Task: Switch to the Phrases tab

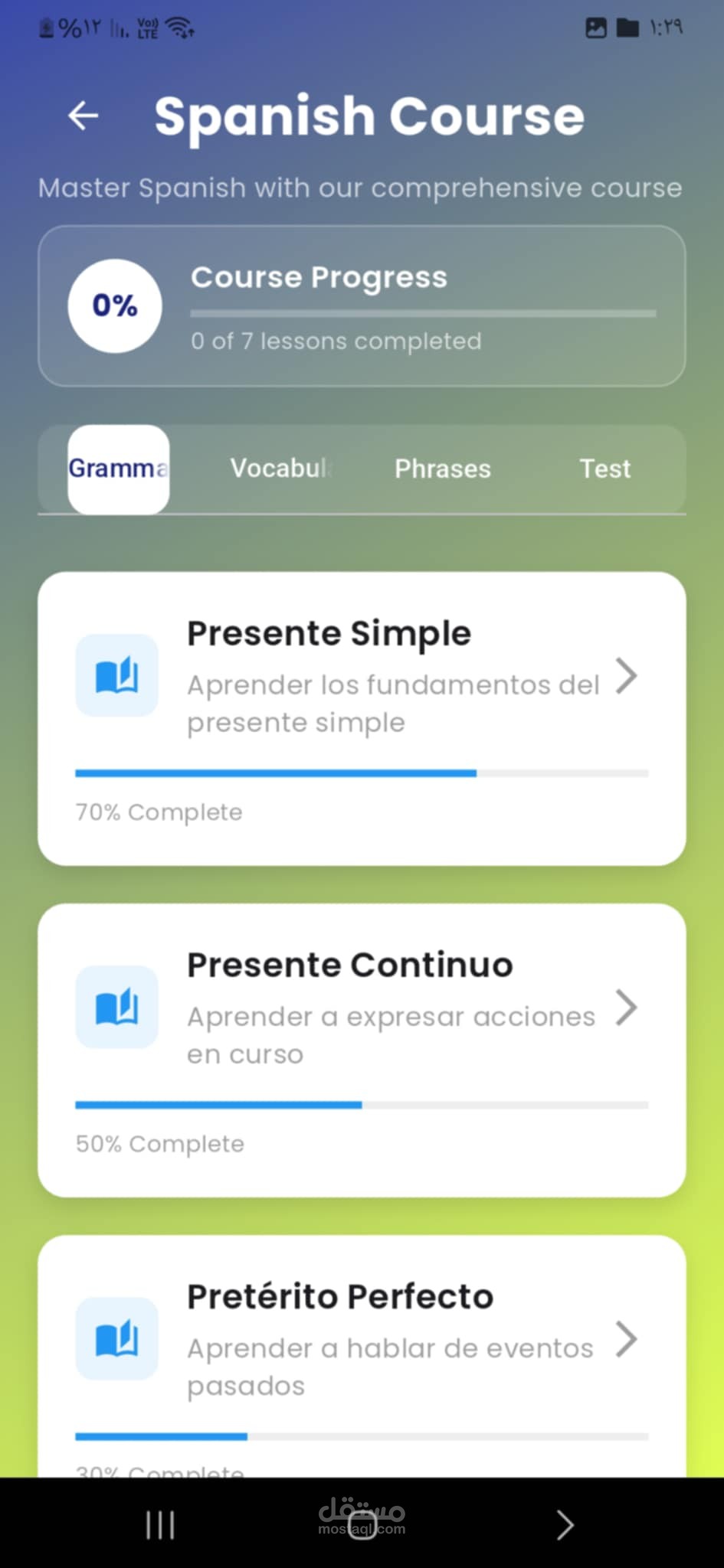Action: pos(443,469)
